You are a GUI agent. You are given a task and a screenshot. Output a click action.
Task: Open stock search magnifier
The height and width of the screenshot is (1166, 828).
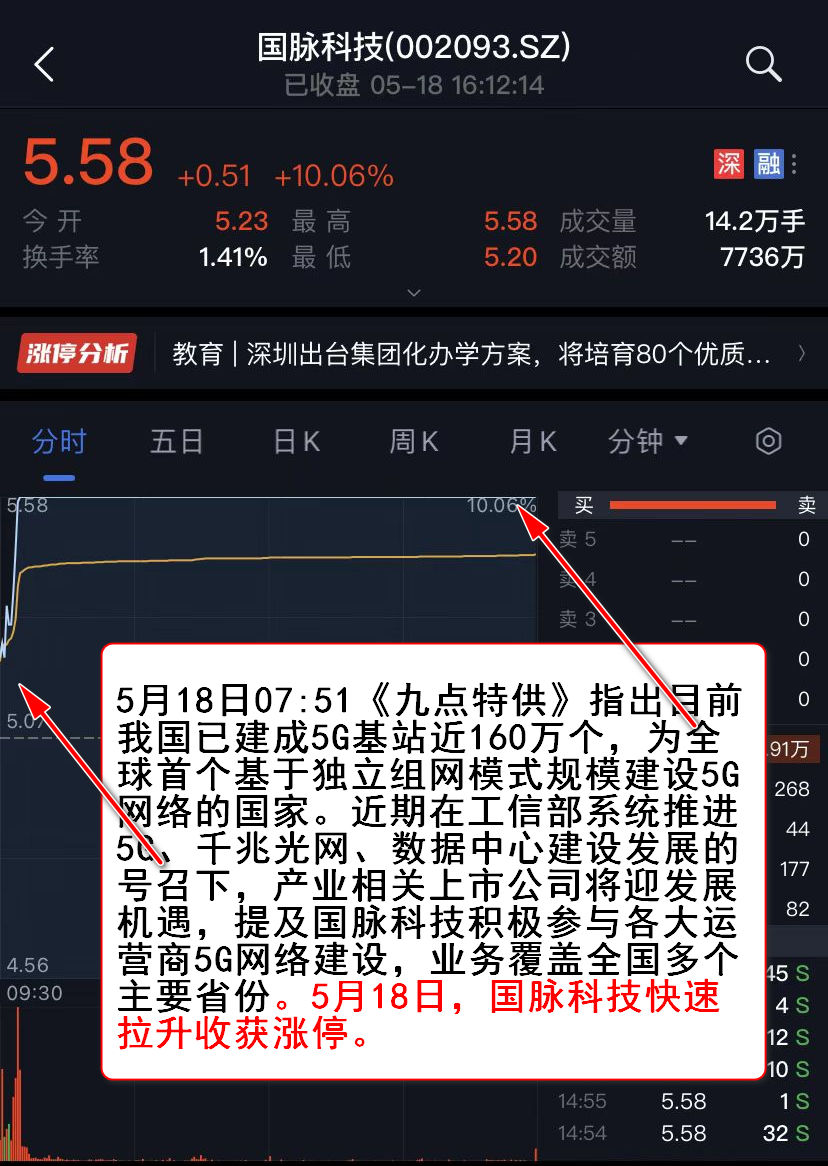coord(763,65)
